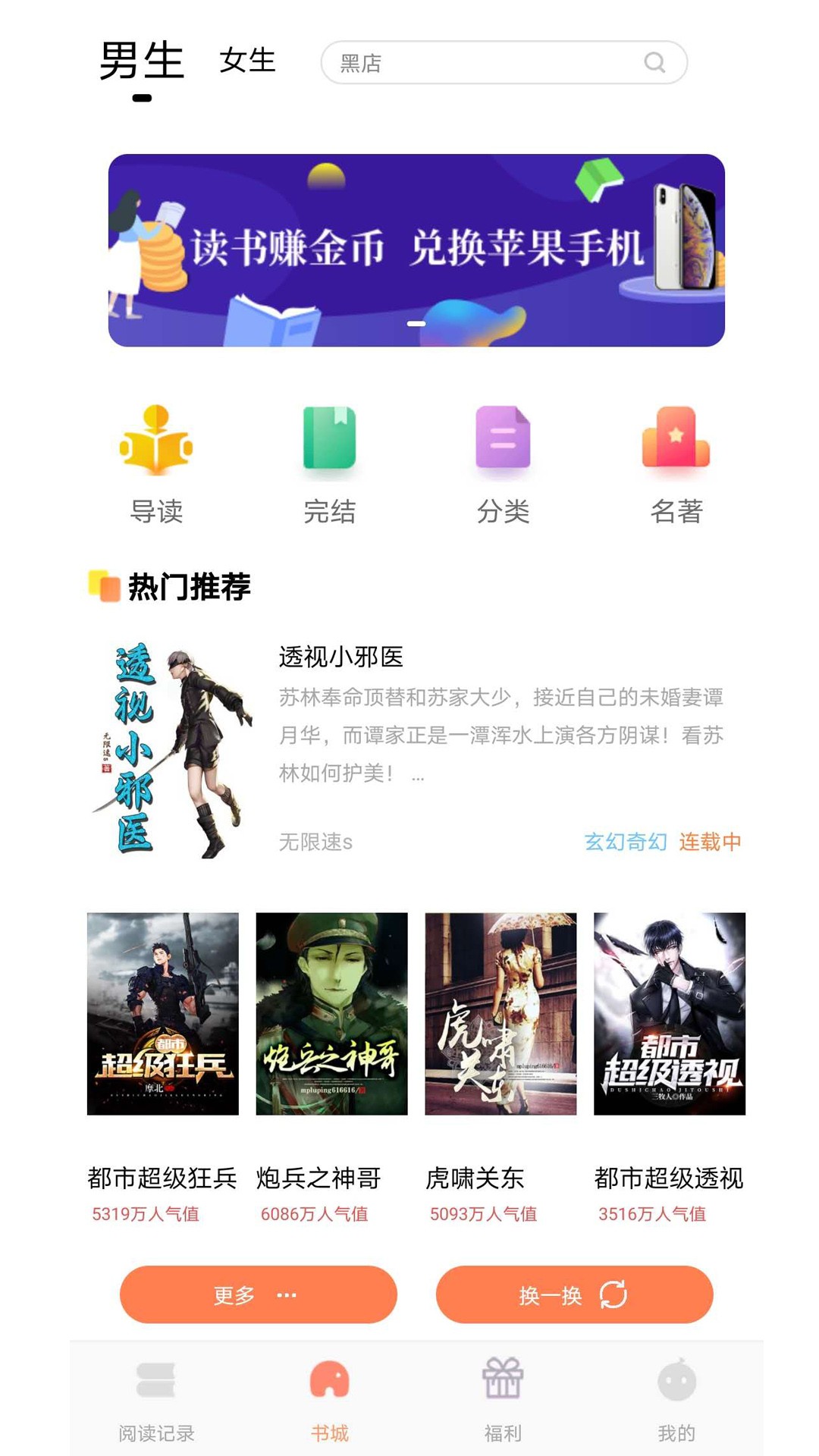Image resolution: width=819 pixels, height=1456 pixels.
Task: Stay on the 男生 tab
Action: pos(144,61)
